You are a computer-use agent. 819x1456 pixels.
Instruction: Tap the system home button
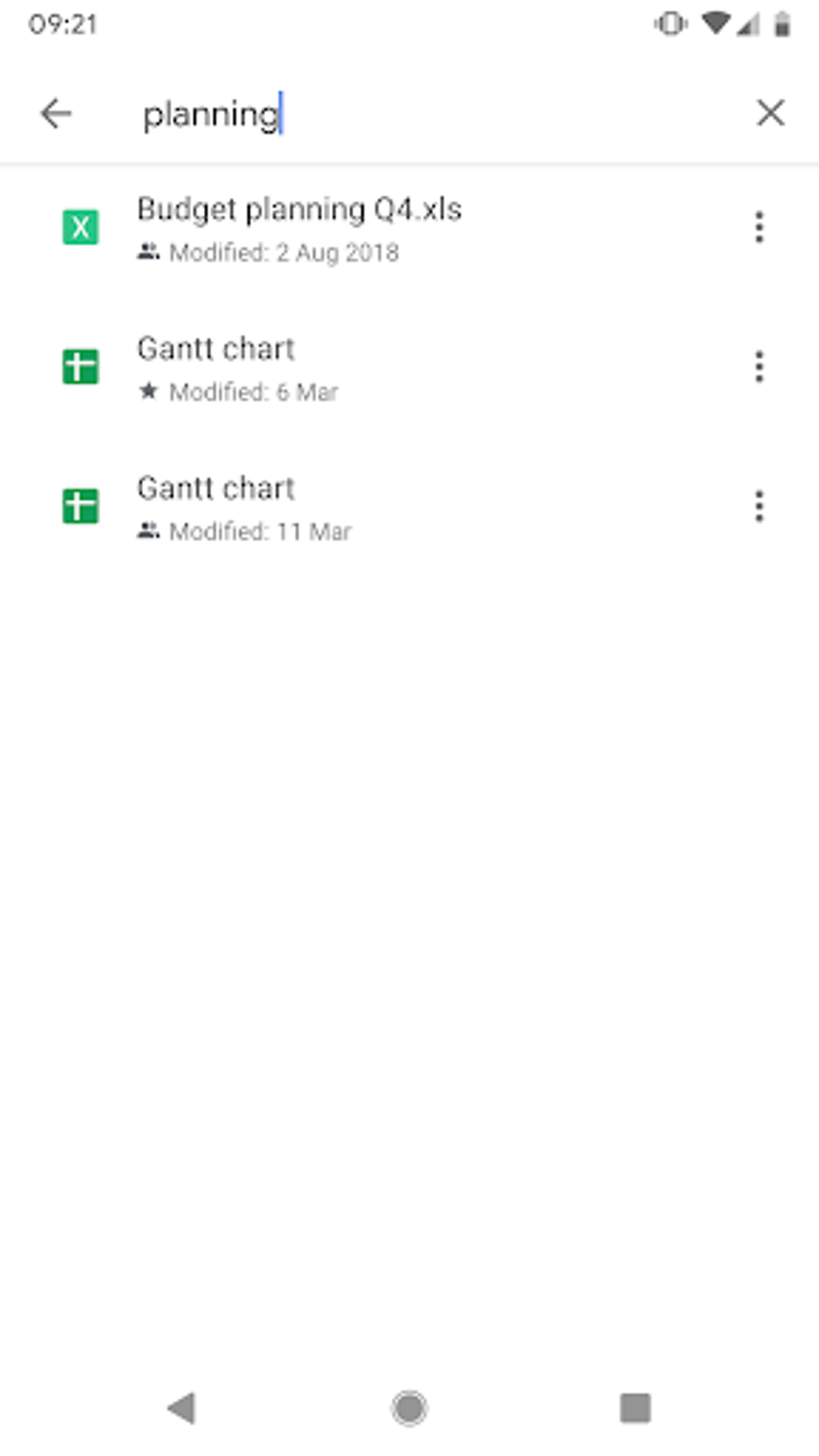(x=409, y=1407)
